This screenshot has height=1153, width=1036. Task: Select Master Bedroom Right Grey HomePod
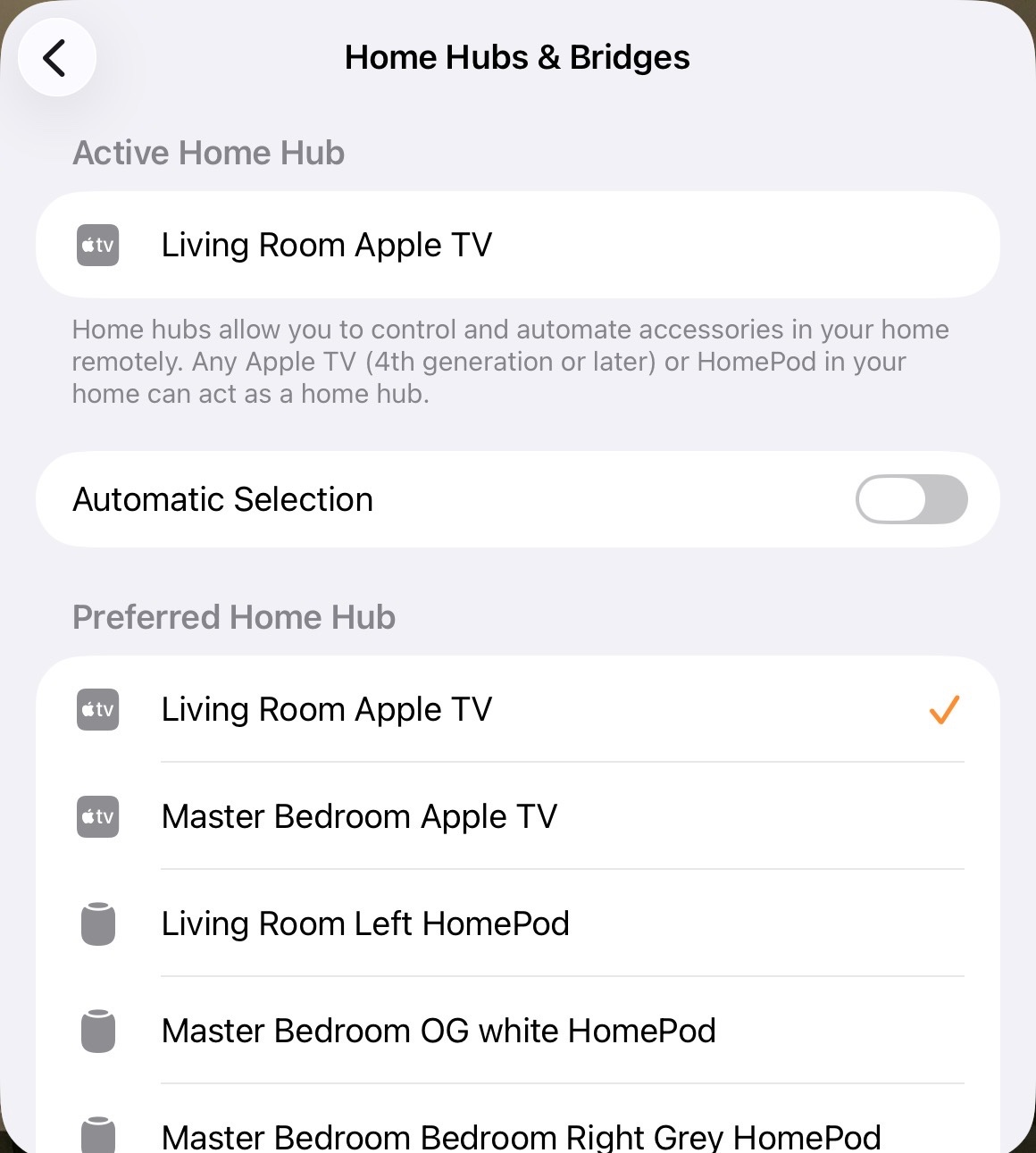(x=517, y=1133)
